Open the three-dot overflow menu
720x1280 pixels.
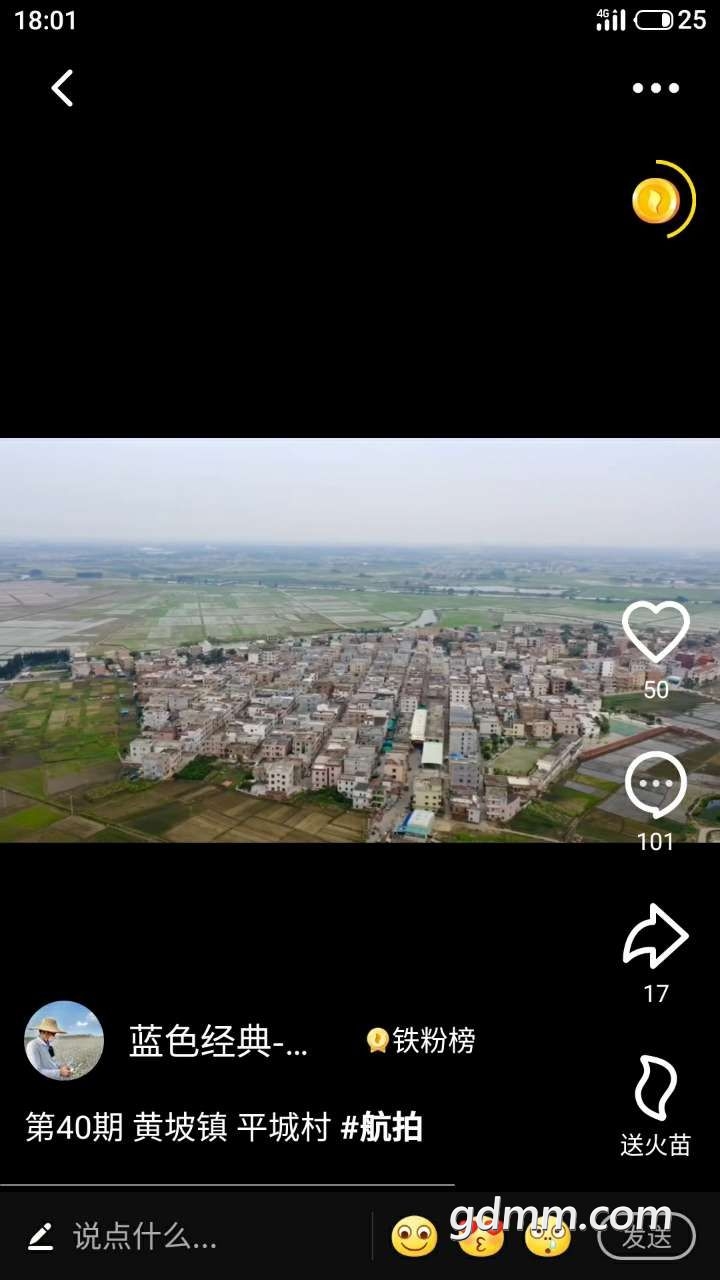click(655, 88)
